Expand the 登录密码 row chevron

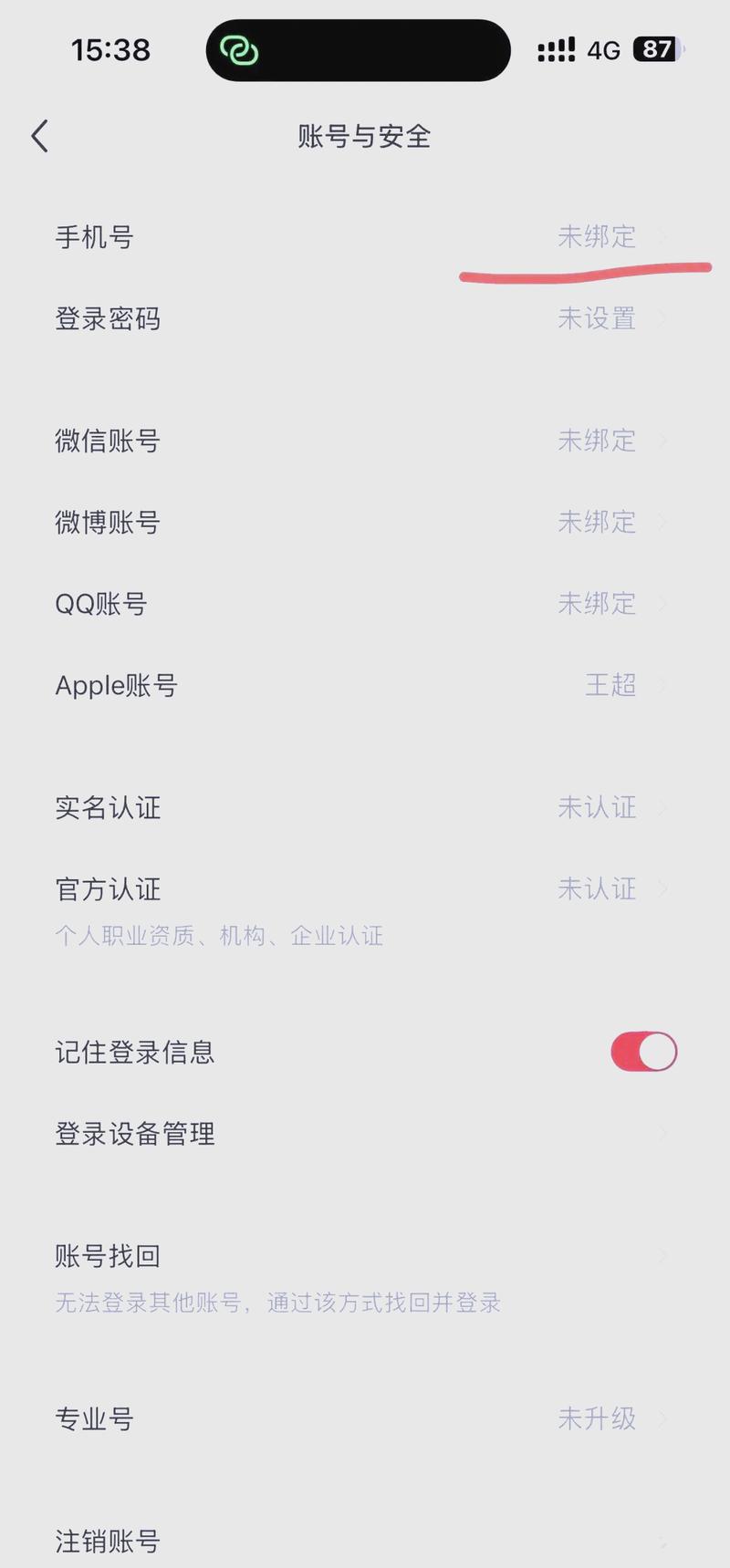click(x=662, y=318)
